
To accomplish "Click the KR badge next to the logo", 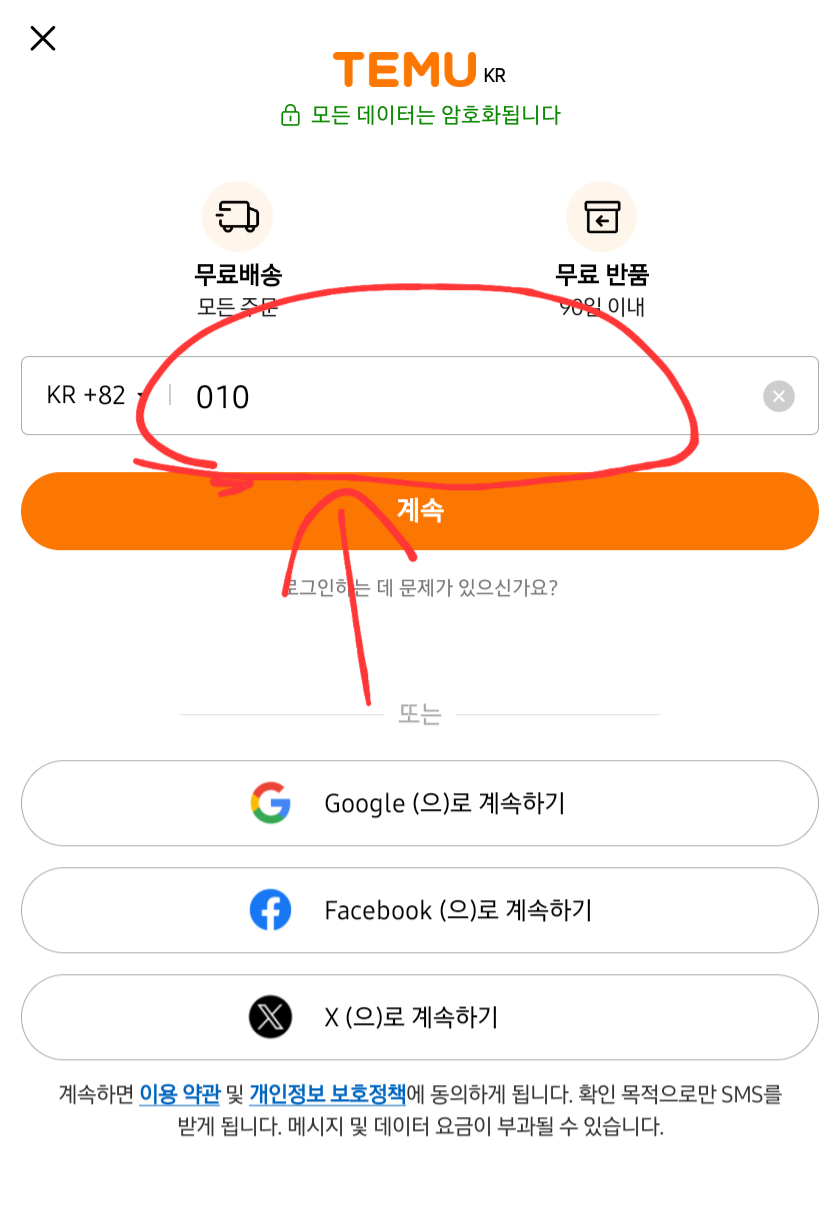I will pos(494,75).
